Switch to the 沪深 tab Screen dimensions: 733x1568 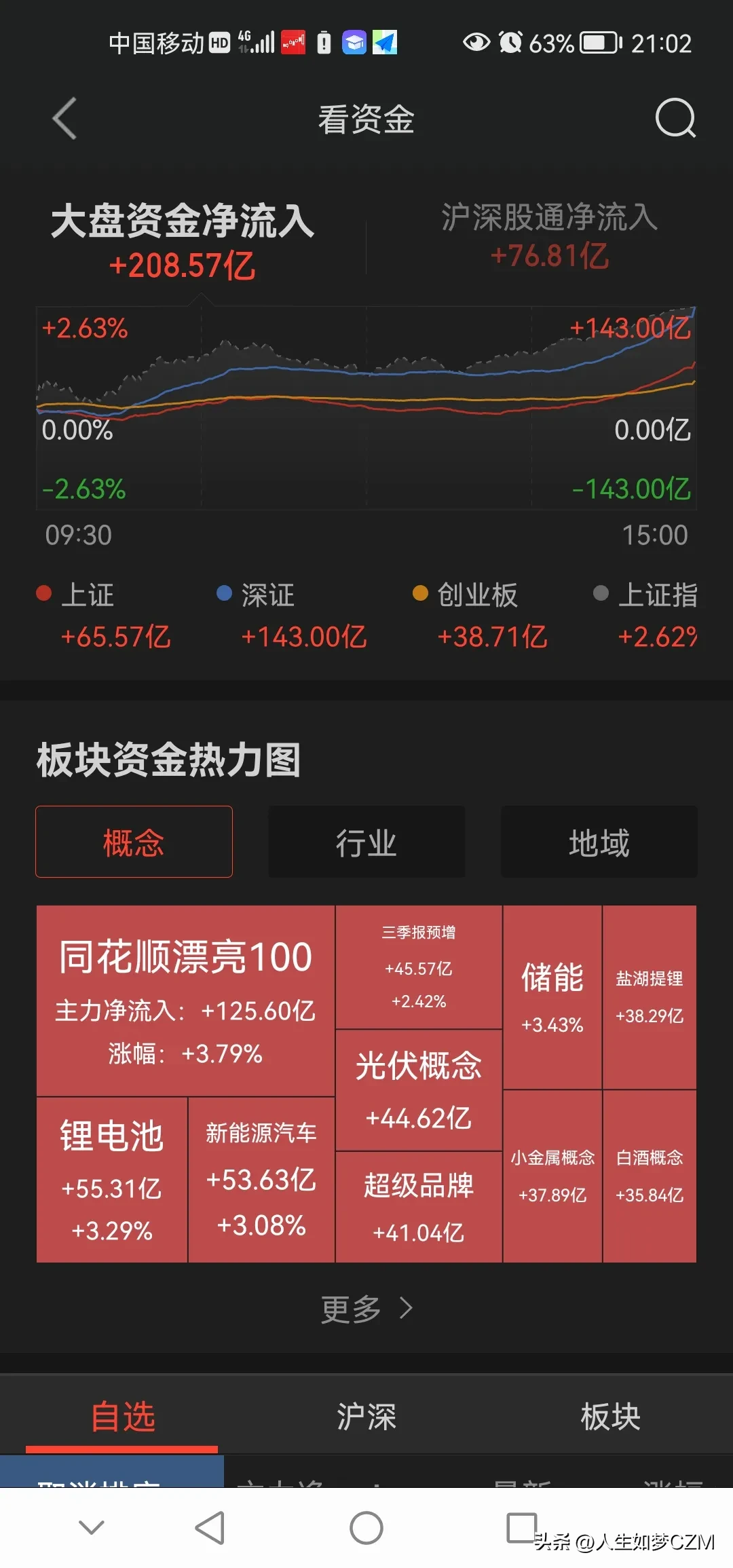click(x=366, y=1416)
